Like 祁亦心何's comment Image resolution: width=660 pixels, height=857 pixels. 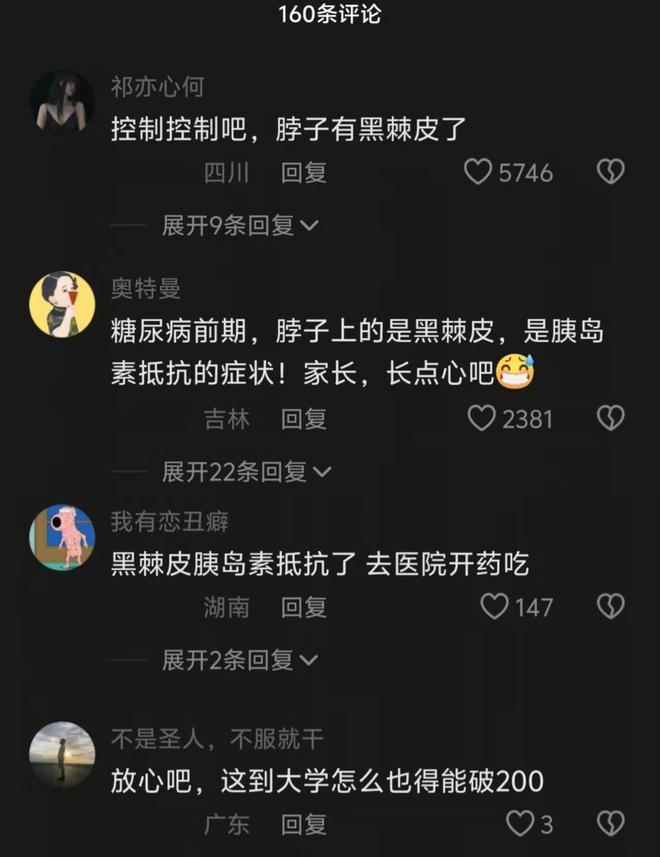(x=478, y=172)
